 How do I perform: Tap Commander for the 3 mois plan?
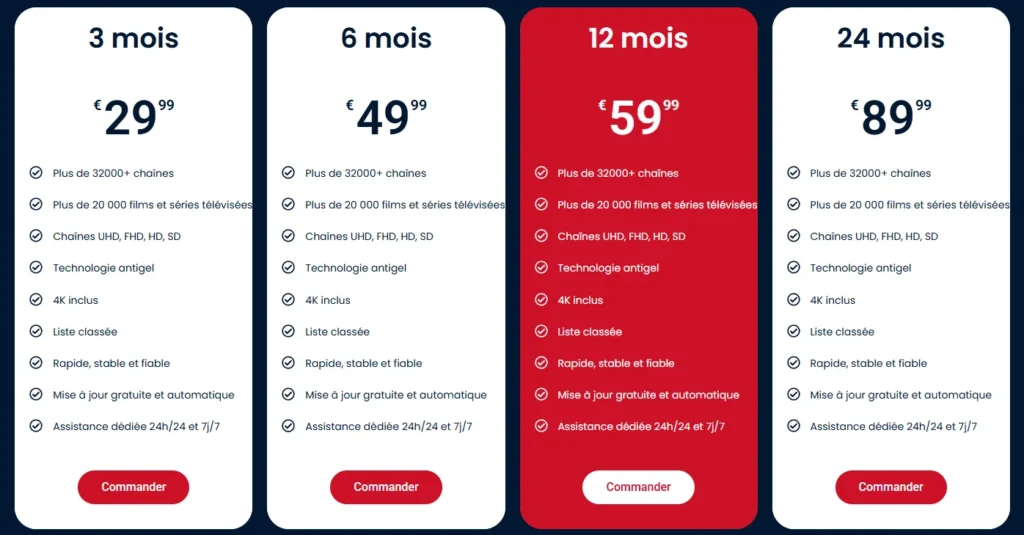(133, 487)
